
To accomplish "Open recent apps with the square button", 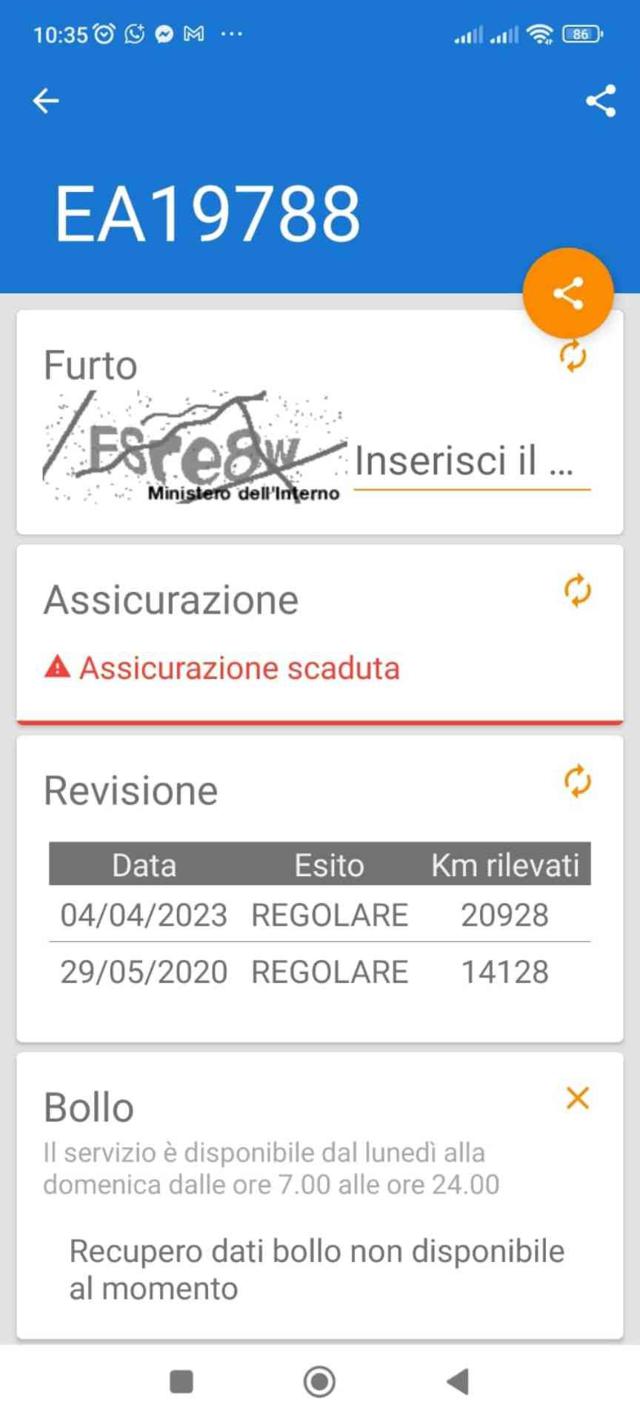I will pyautogui.click(x=182, y=1381).
